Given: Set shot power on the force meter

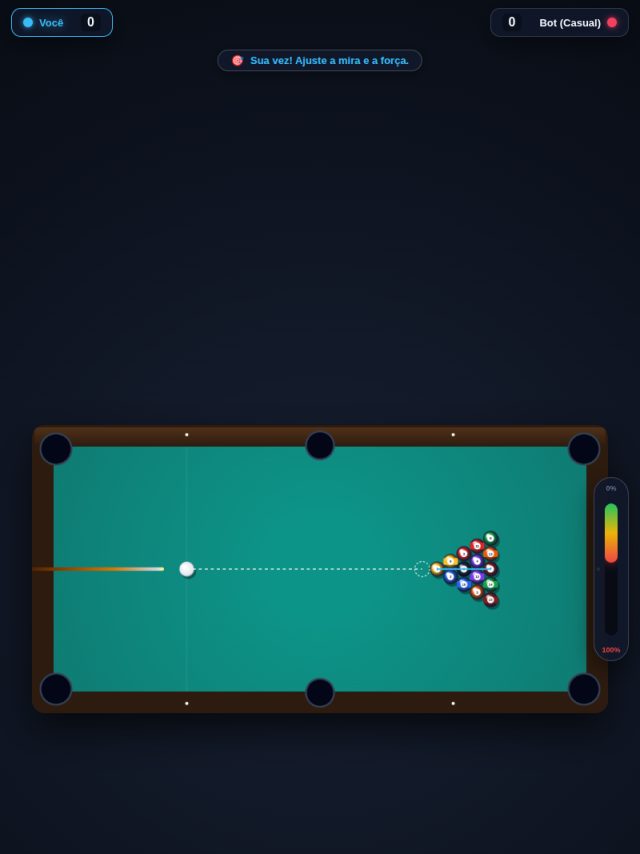Looking at the screenshot, I should click(x=611, y=569).
